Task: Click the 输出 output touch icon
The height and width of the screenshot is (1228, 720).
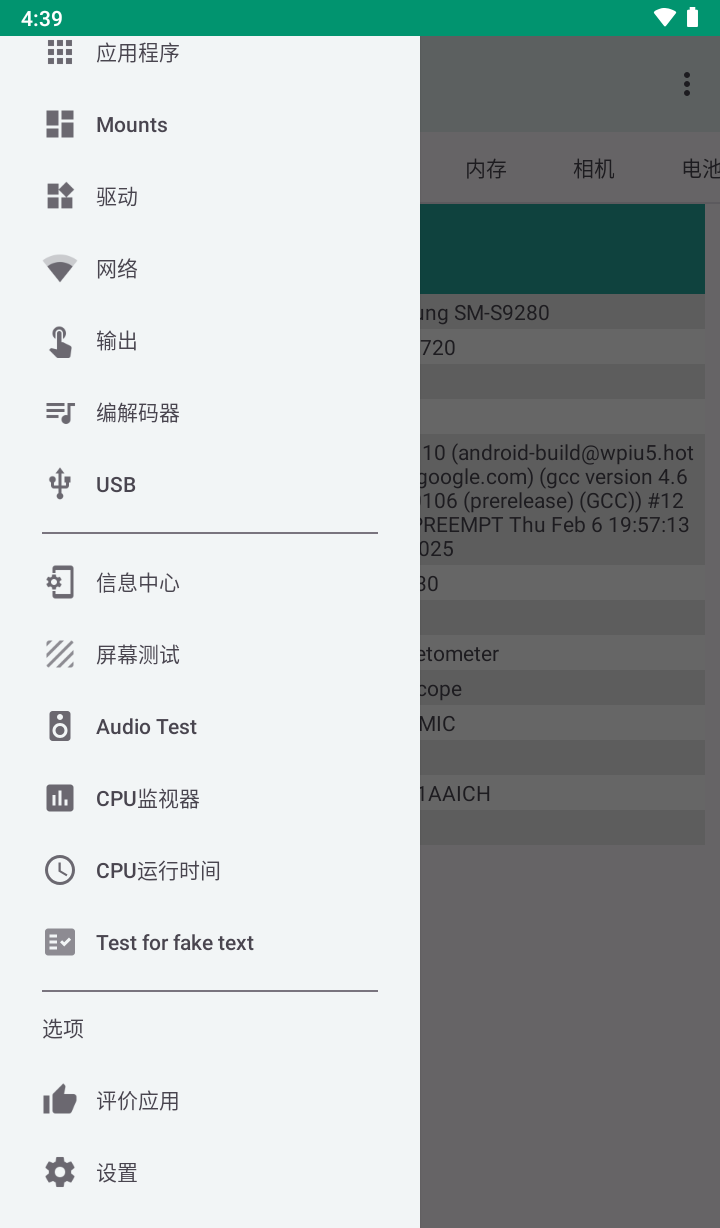Action: (x=60, y=340)
